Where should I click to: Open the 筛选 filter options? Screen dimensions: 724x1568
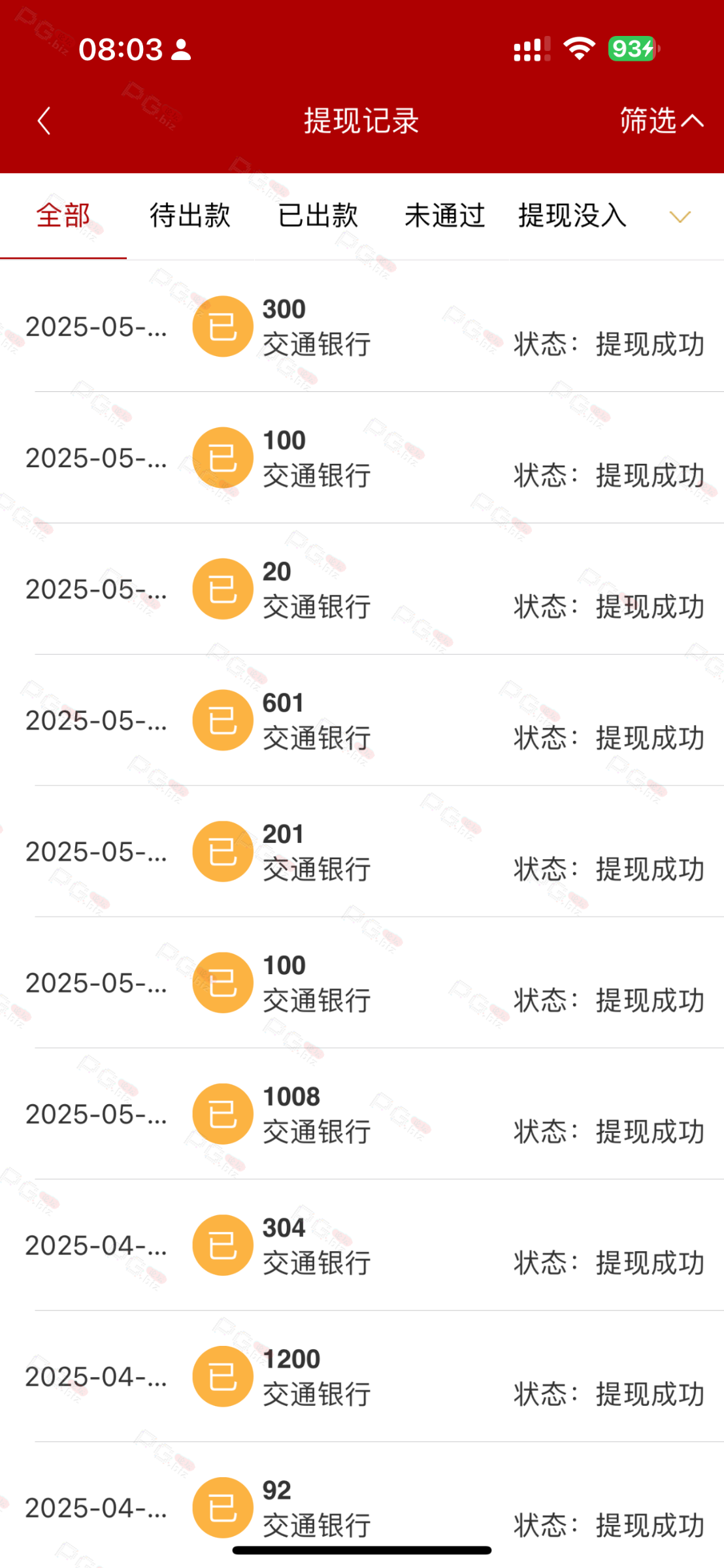click(661, 121)
